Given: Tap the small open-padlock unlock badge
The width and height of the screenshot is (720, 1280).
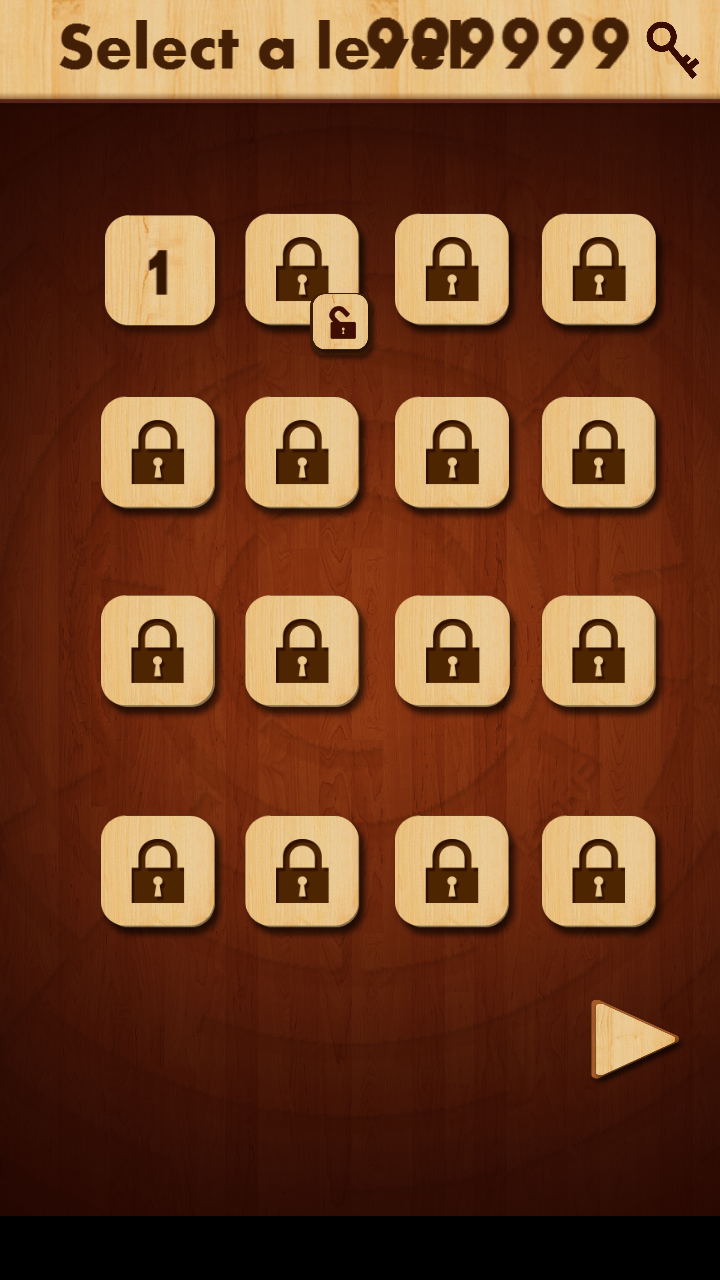Looking at the screenshot, I should (341, 323).
